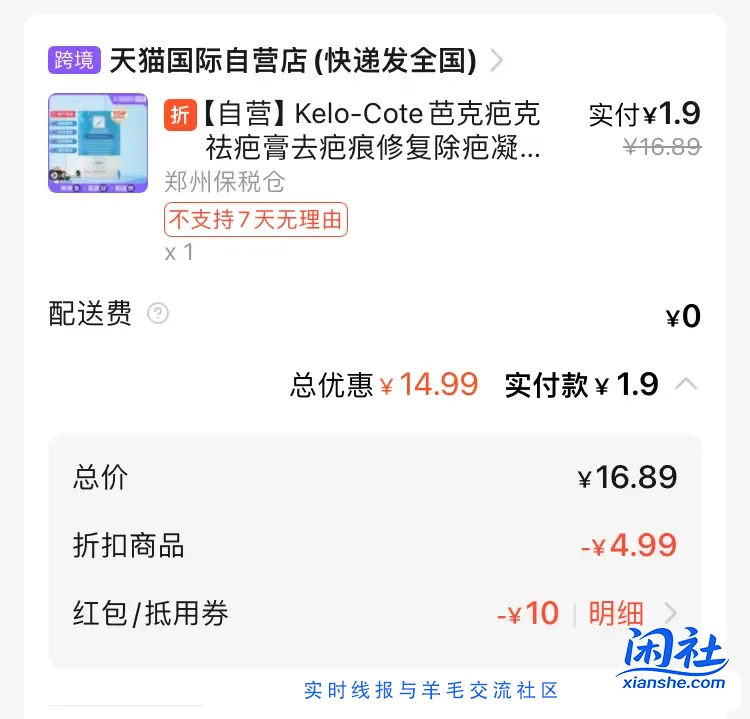Open the 天猫国际自营店 store page
Image resolution: width=750 pixels, height=719 pixels.
click(291, 61)
